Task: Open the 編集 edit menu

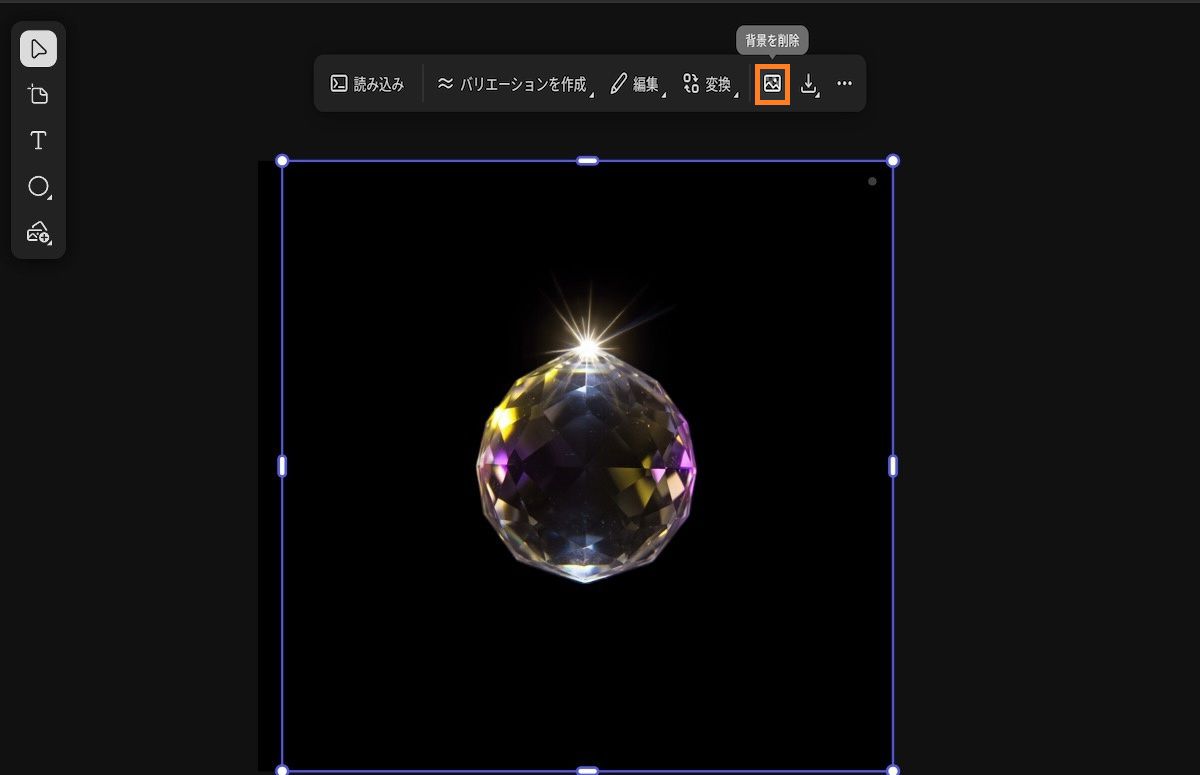Action: click(635, 84)
